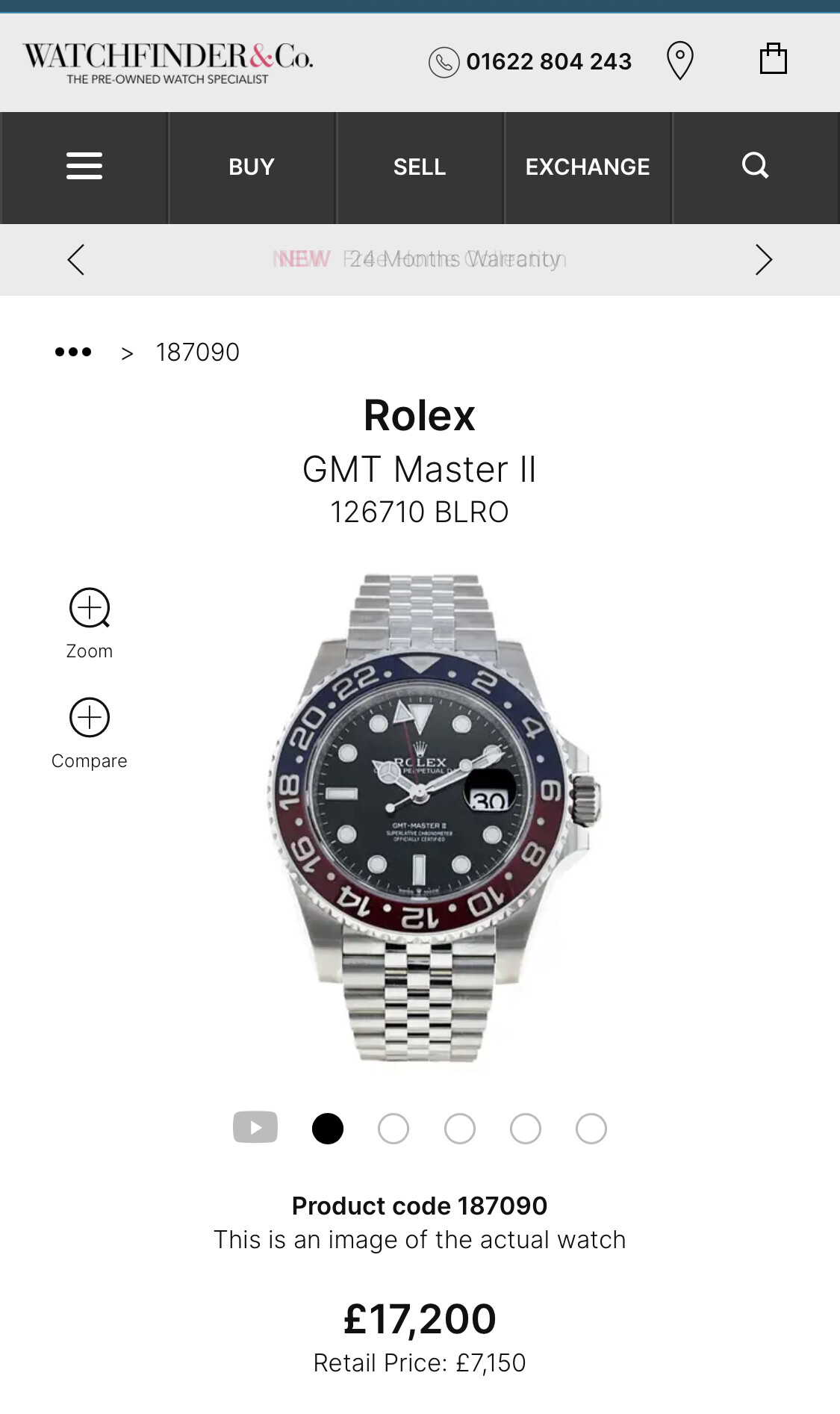Jump to the last gallery image dot
840x1414 pixels.
[x=591, y=1129]
